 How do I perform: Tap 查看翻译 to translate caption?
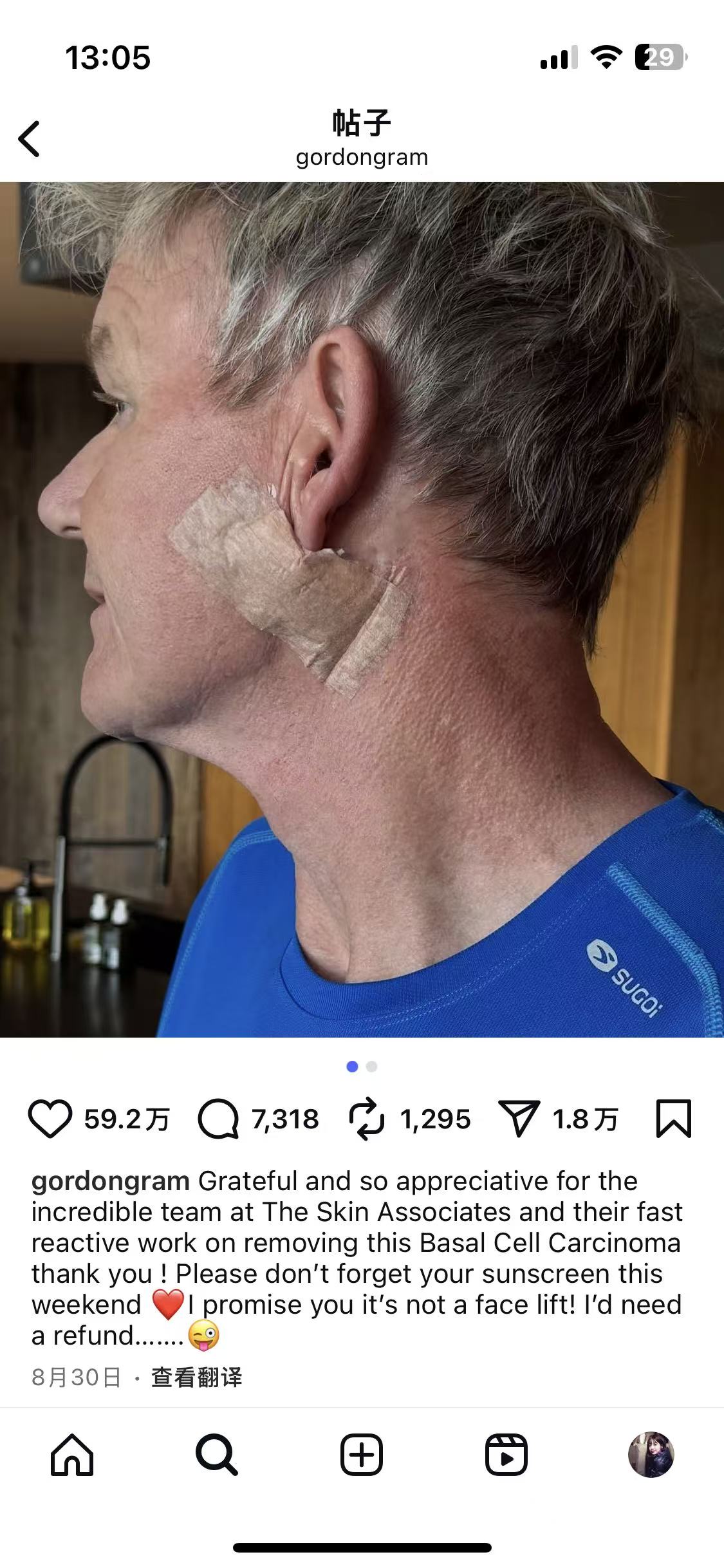(x=196, y=1377)
